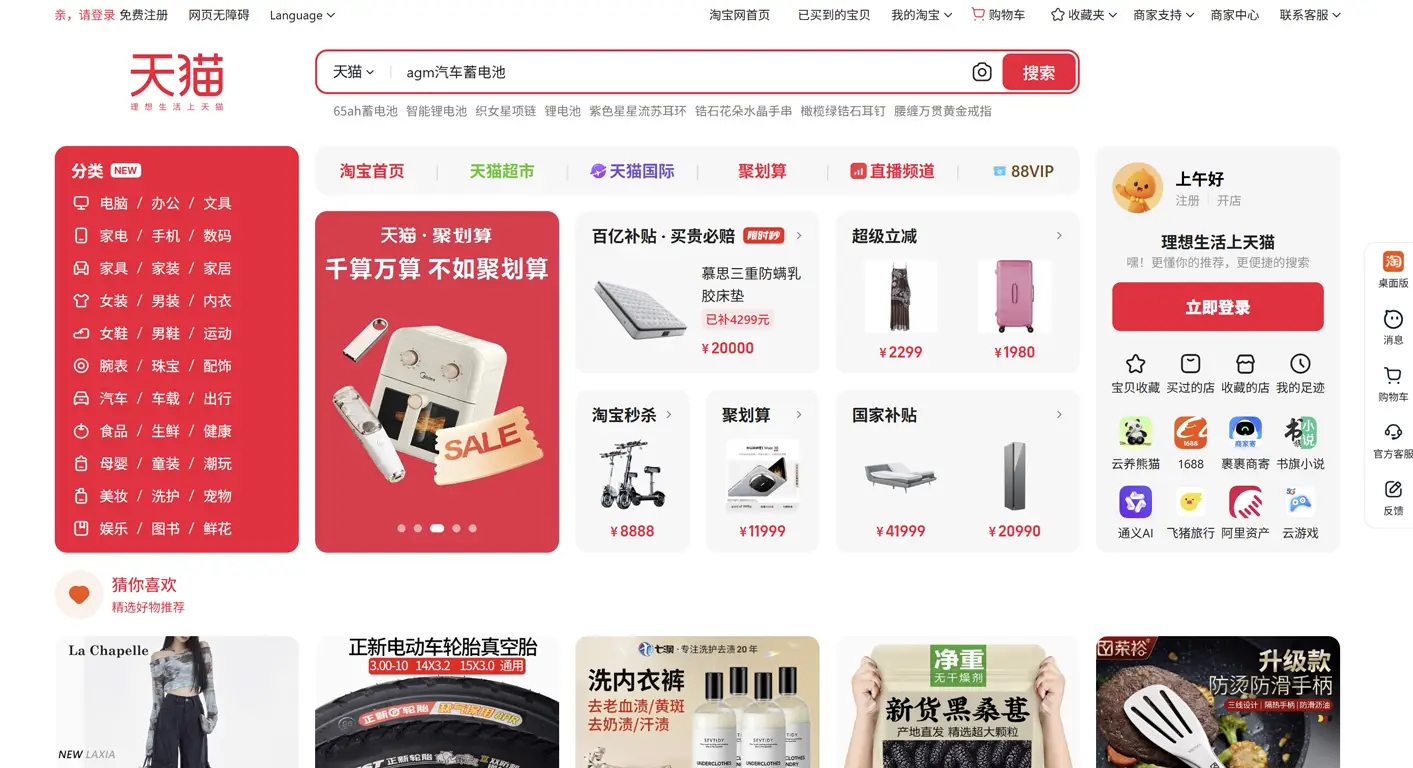Switch to 天猫超市 tab
Image resolution: width=1413 pixels, height=768 pixels.
pyautogui.click(x=502, y=171)
